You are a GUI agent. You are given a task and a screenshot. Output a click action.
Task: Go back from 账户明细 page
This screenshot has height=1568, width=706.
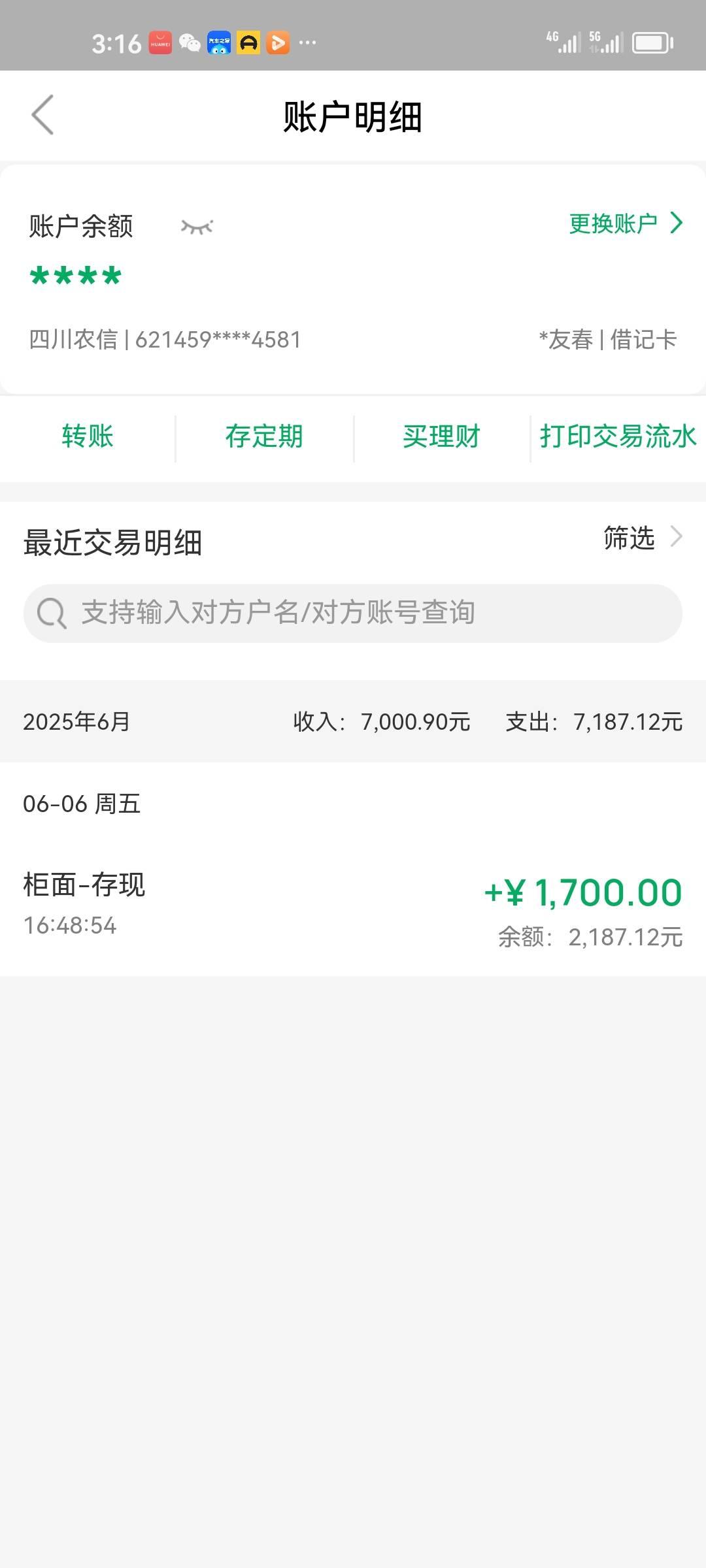pyautogui.click(x=43, y=116)
